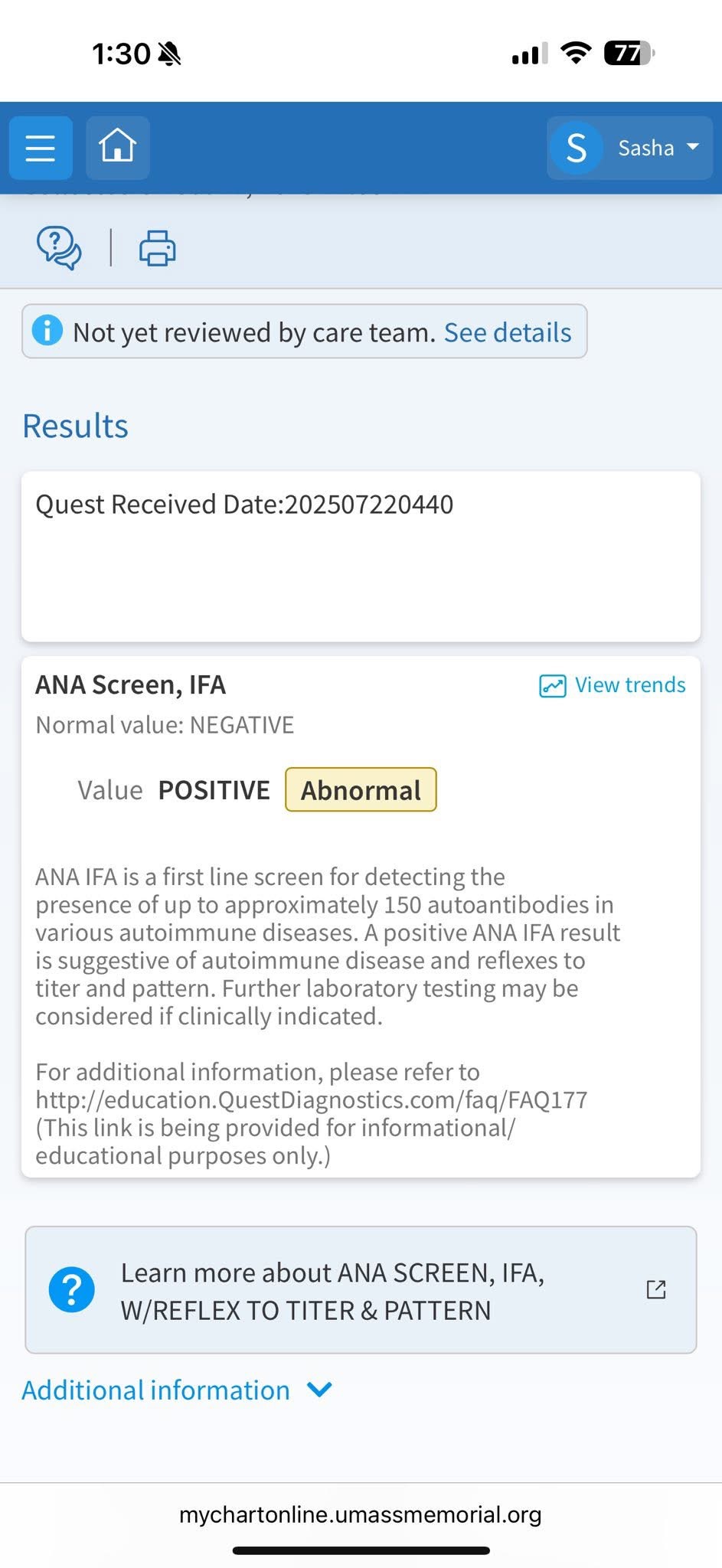The width and height of the screenshot is (722, 1568).
Task: Print this test result
Action: [x=157, y=248]
